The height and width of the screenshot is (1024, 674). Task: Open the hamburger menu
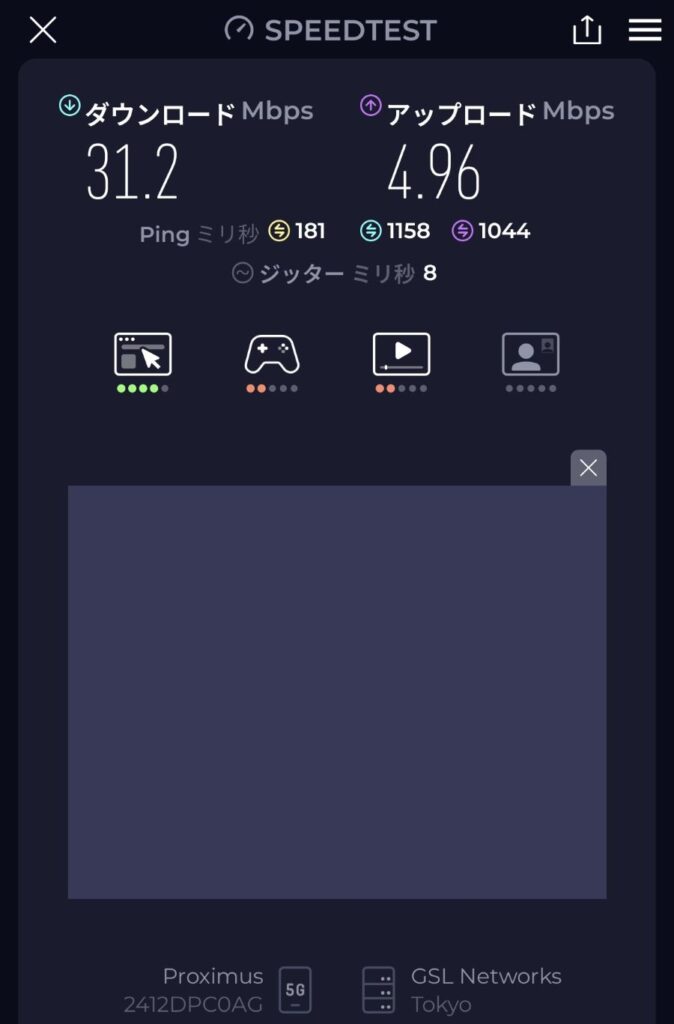(645, 30)
